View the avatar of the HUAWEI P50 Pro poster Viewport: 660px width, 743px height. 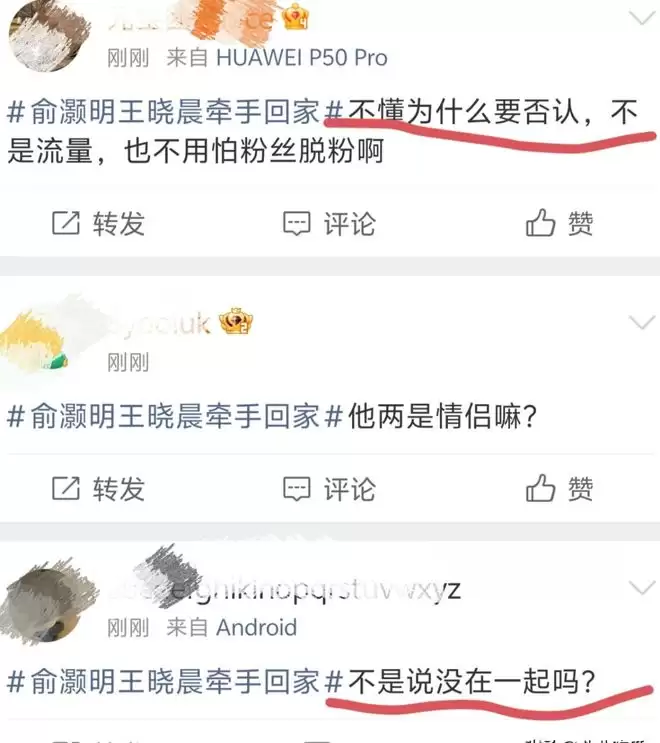[x=47, y=35]
